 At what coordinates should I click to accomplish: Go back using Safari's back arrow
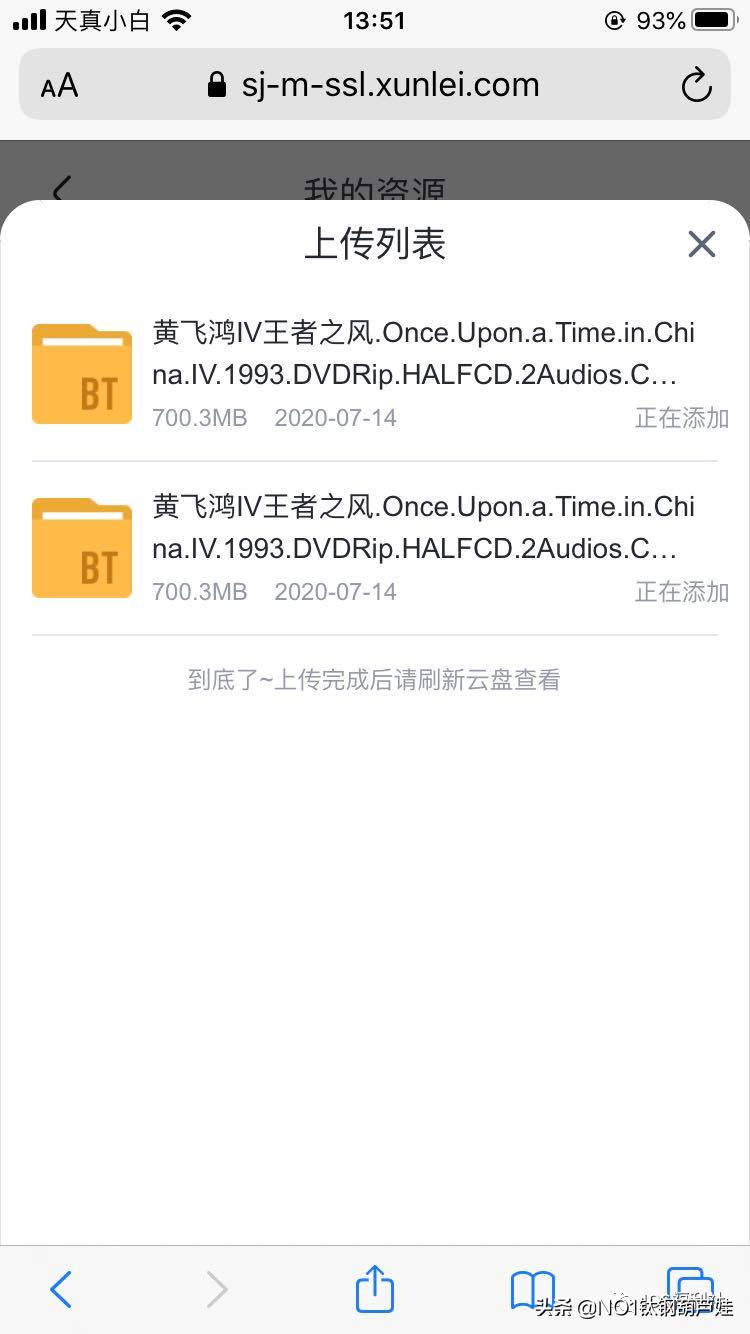(x=60, y=1290)
